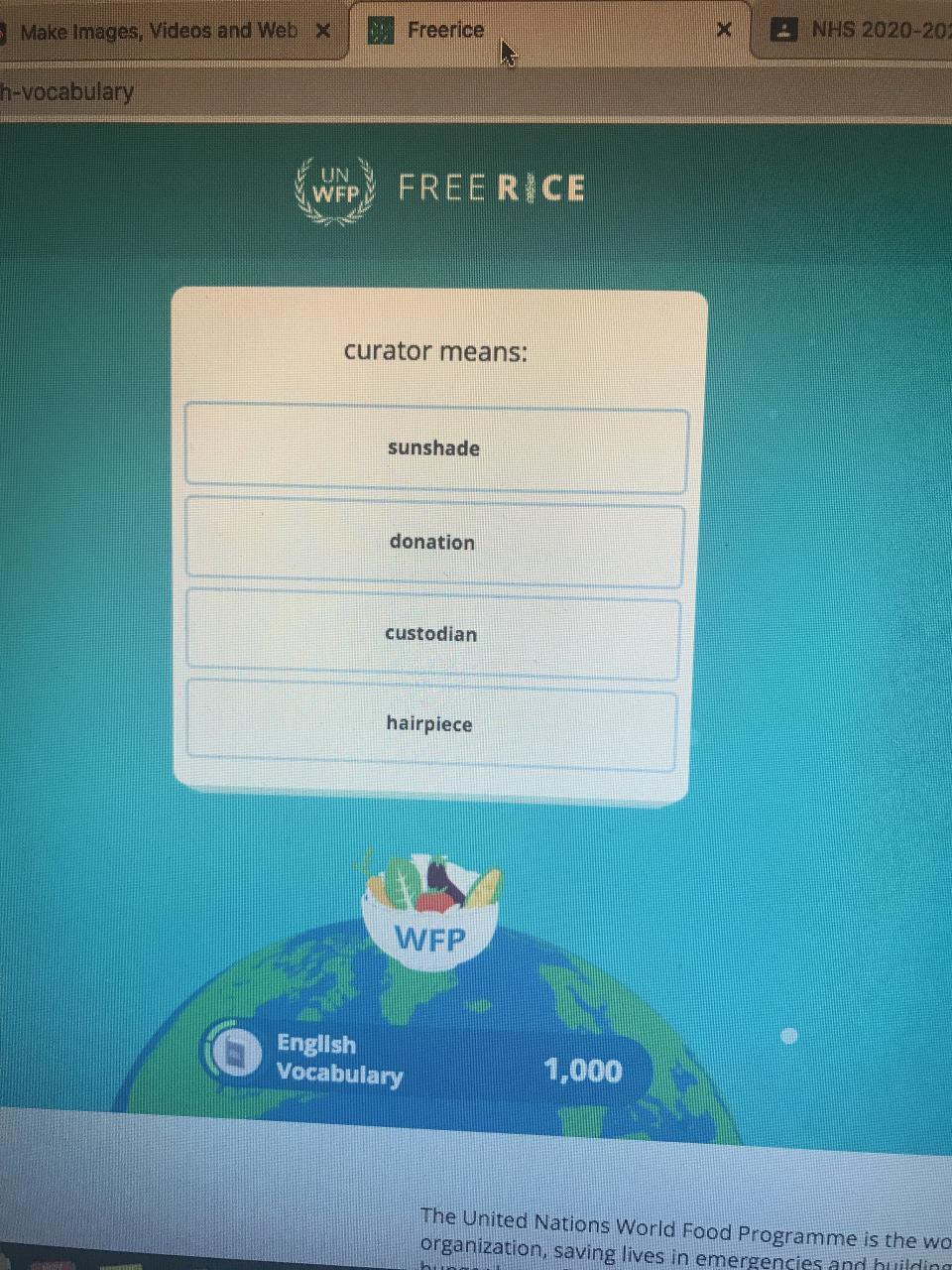Open the English Vocabulary category selector
Viewport: 952px width, 1270px height.
click(x=317, y=1058)
